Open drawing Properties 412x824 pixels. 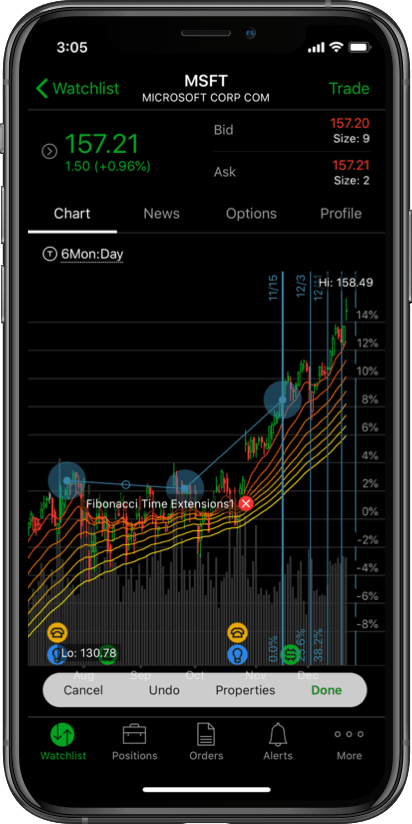point(245,690)
